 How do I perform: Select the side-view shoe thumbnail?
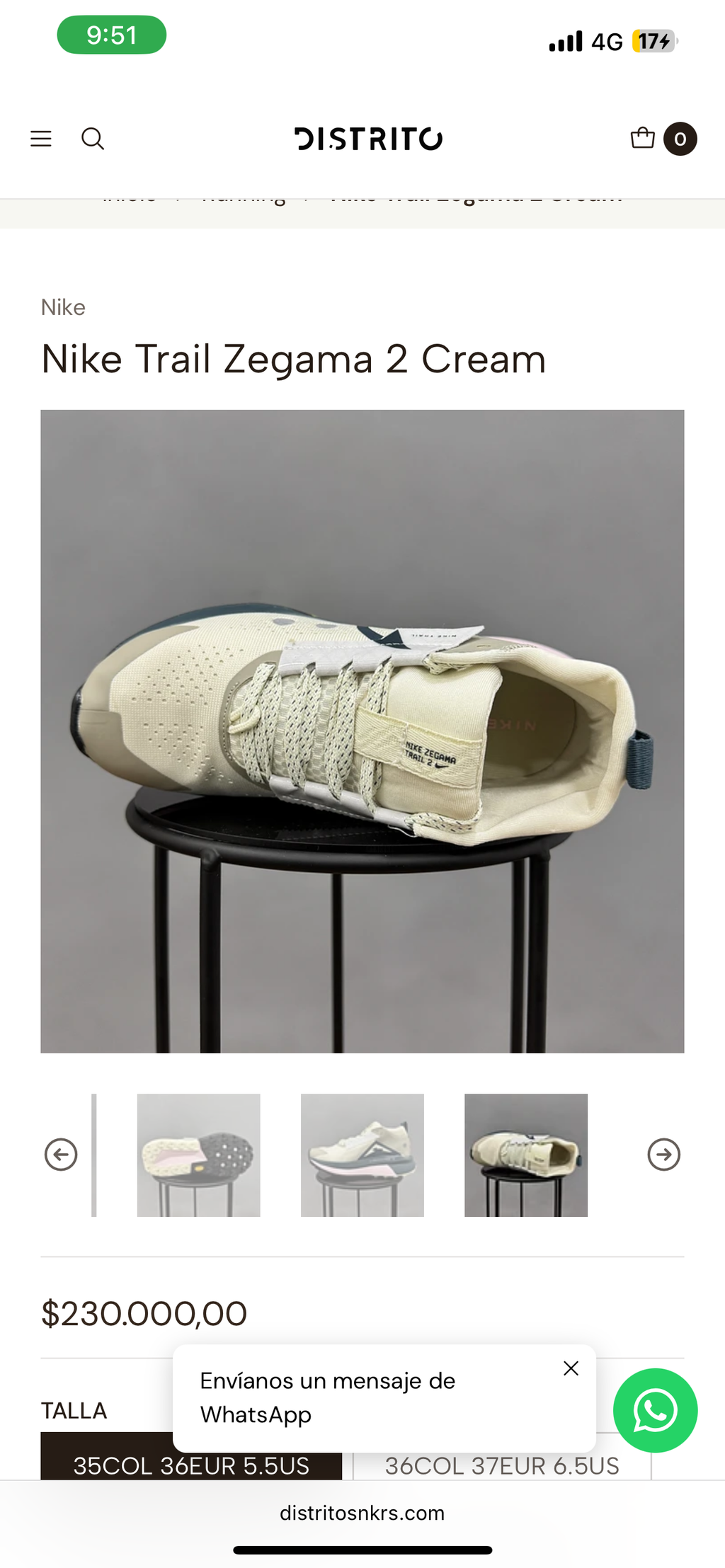coord(362,1155)
